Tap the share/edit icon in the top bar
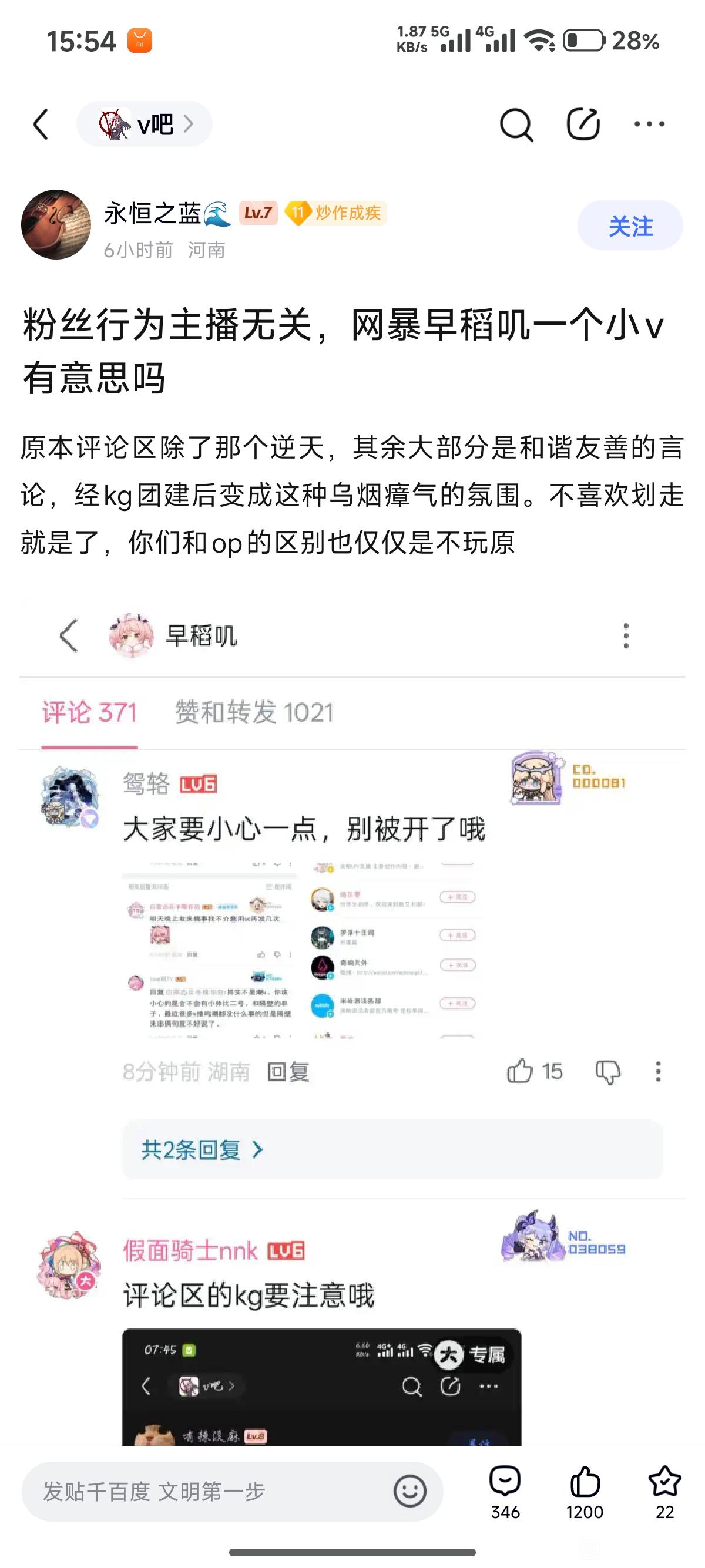Screen dimensions: 705x1568 [x=583, y=124]
